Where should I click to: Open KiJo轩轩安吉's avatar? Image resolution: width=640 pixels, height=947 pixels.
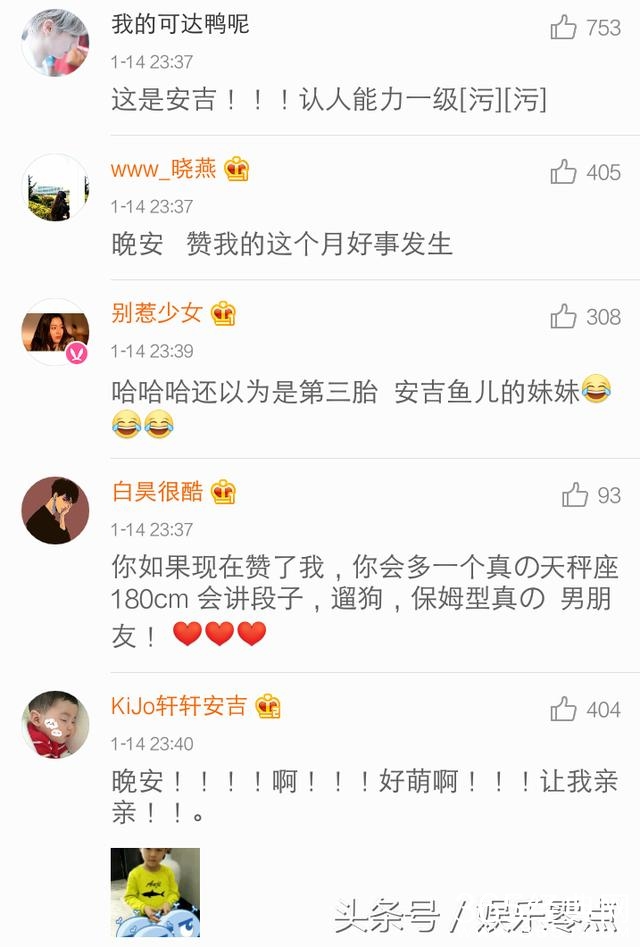[x=55, y=724]
